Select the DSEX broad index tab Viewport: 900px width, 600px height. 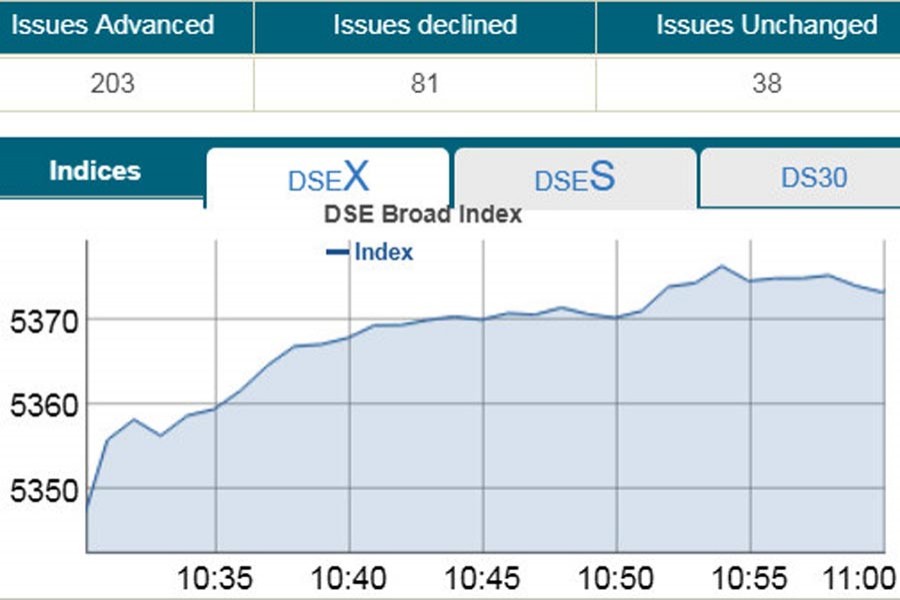coord(328,179)
